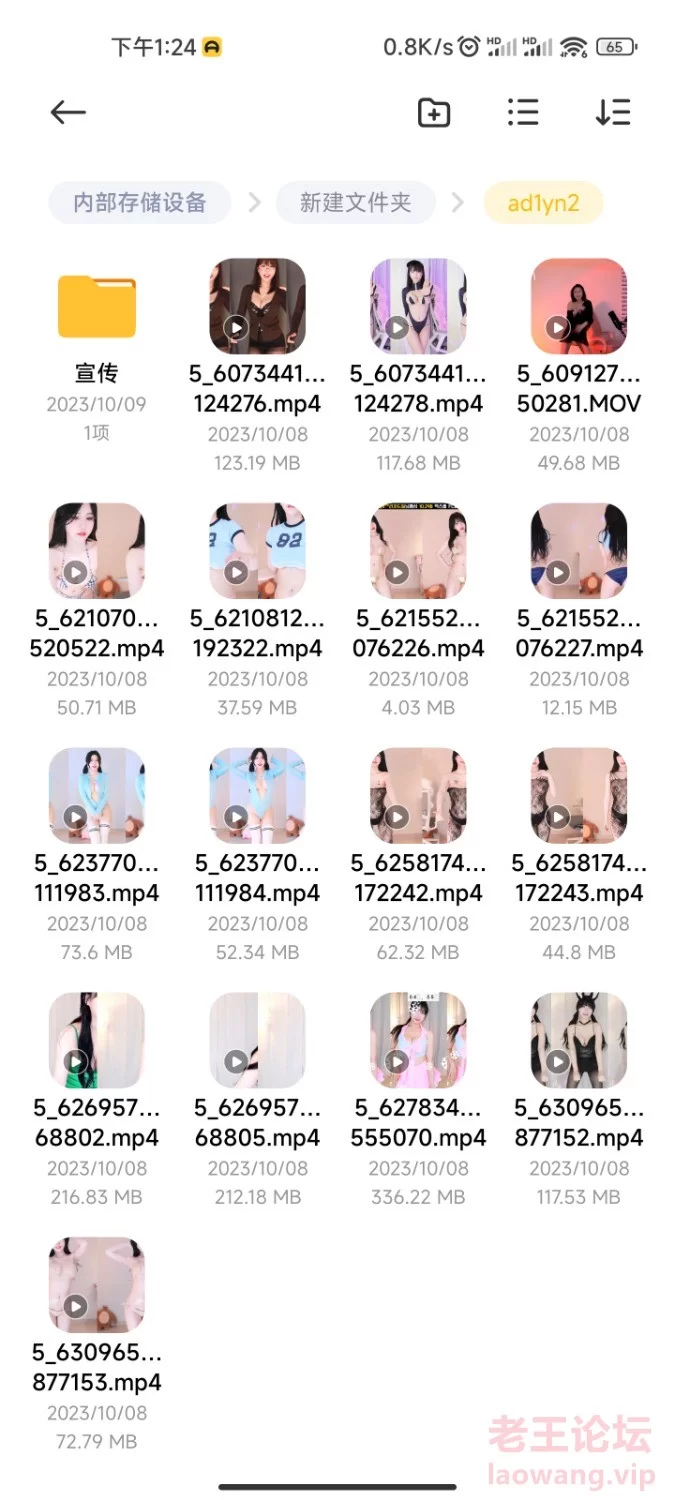Image resolution: width=675 pixels, height=1500 pixels.
Task: Jump to 新建文件夹 in the breadcrumb
Action: pyautogui.click(x=356, y=203)
